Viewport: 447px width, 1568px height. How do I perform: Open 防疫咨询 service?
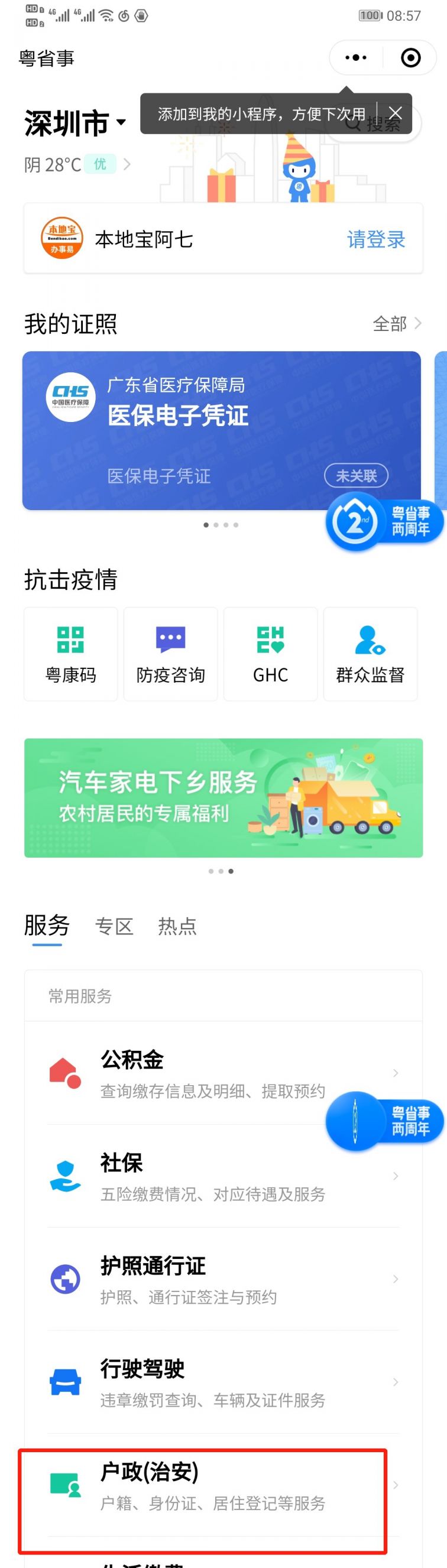[x=170, y=654]
